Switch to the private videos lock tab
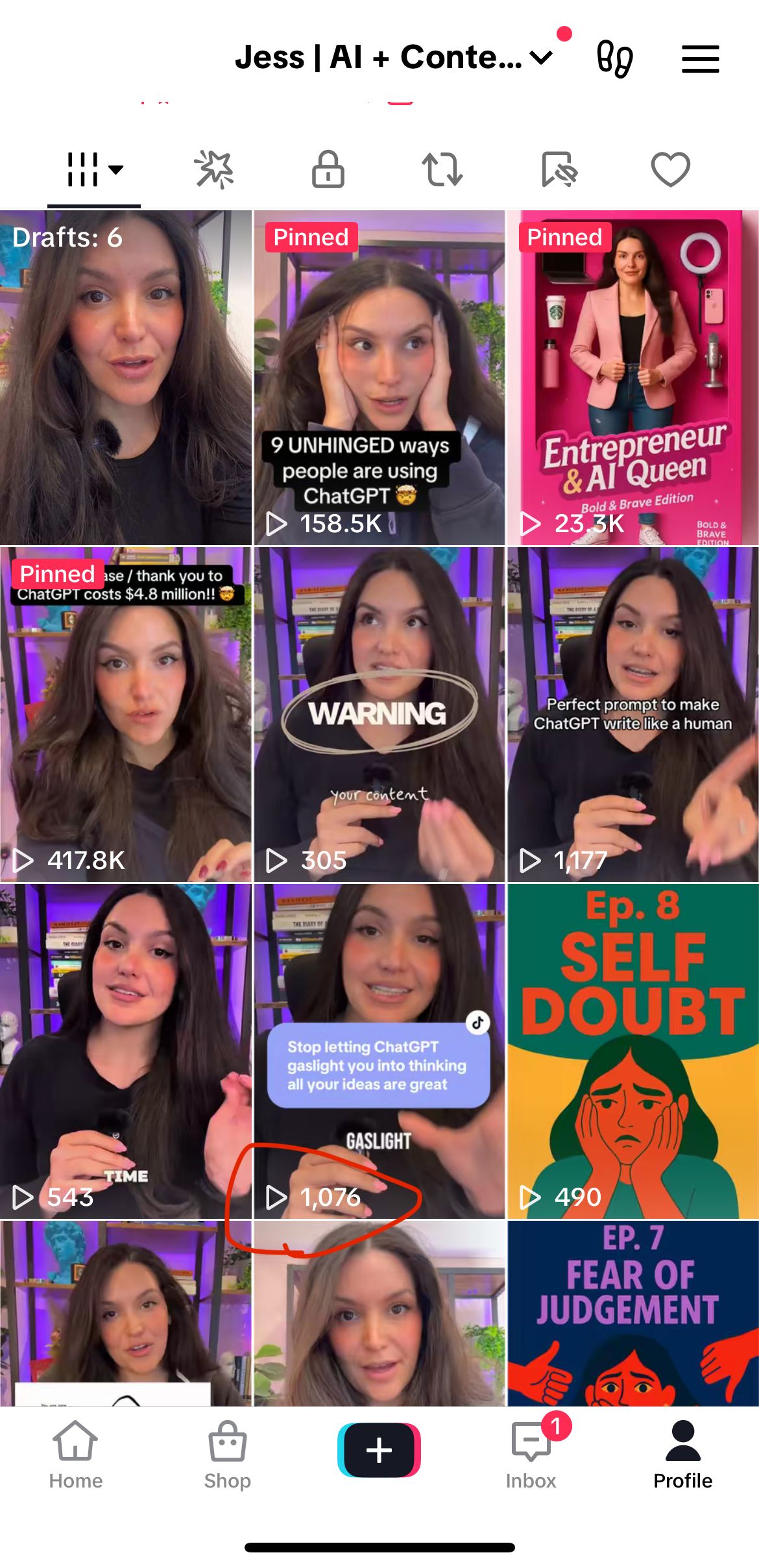Screen dimensions: 759x1568 click(328, 170)
